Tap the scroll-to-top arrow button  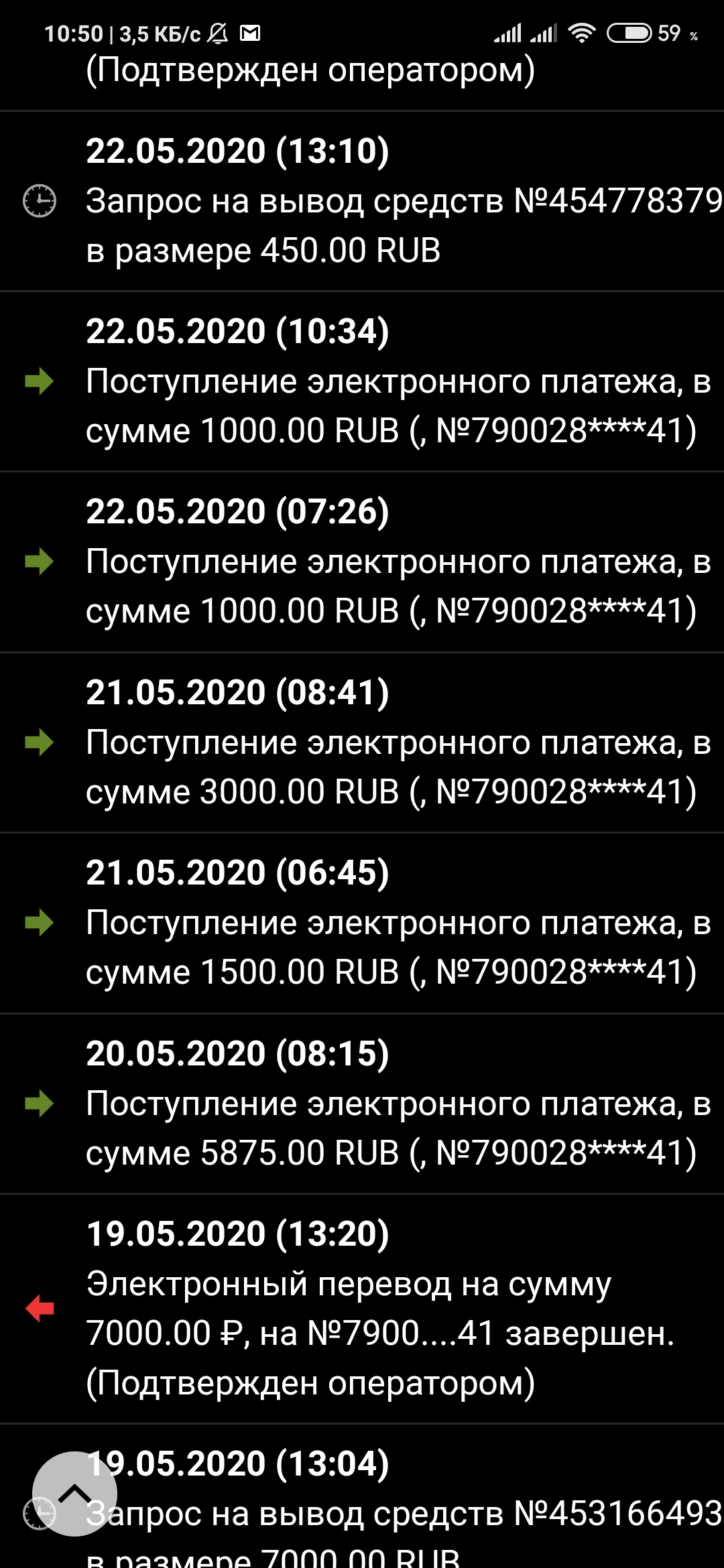74,1494
